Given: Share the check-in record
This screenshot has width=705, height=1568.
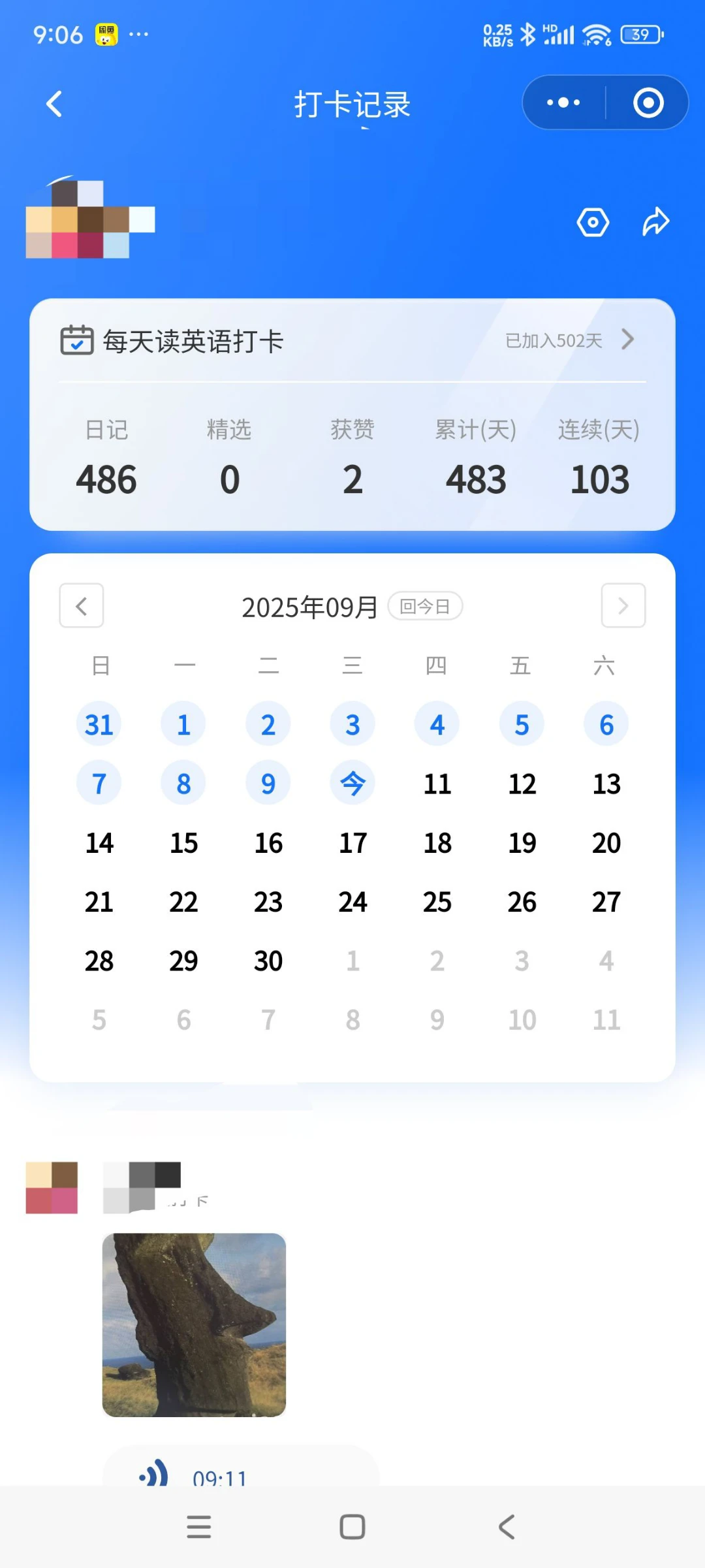Looking at the screenshot, I should pyautogui.click(x=655, y=222).
